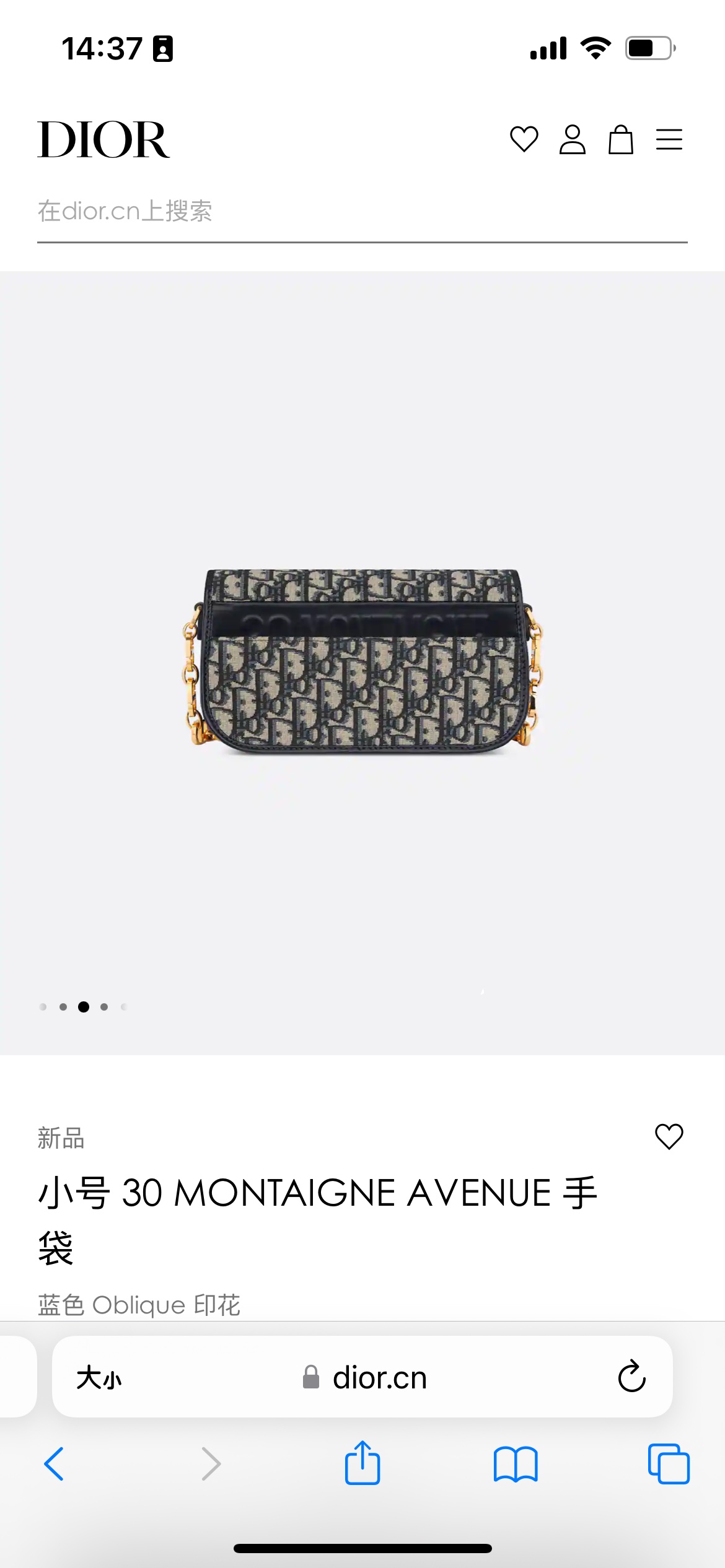Screen dimensions: 725x1568
Task: Go back to the previous page
Action: [54, 1465]
